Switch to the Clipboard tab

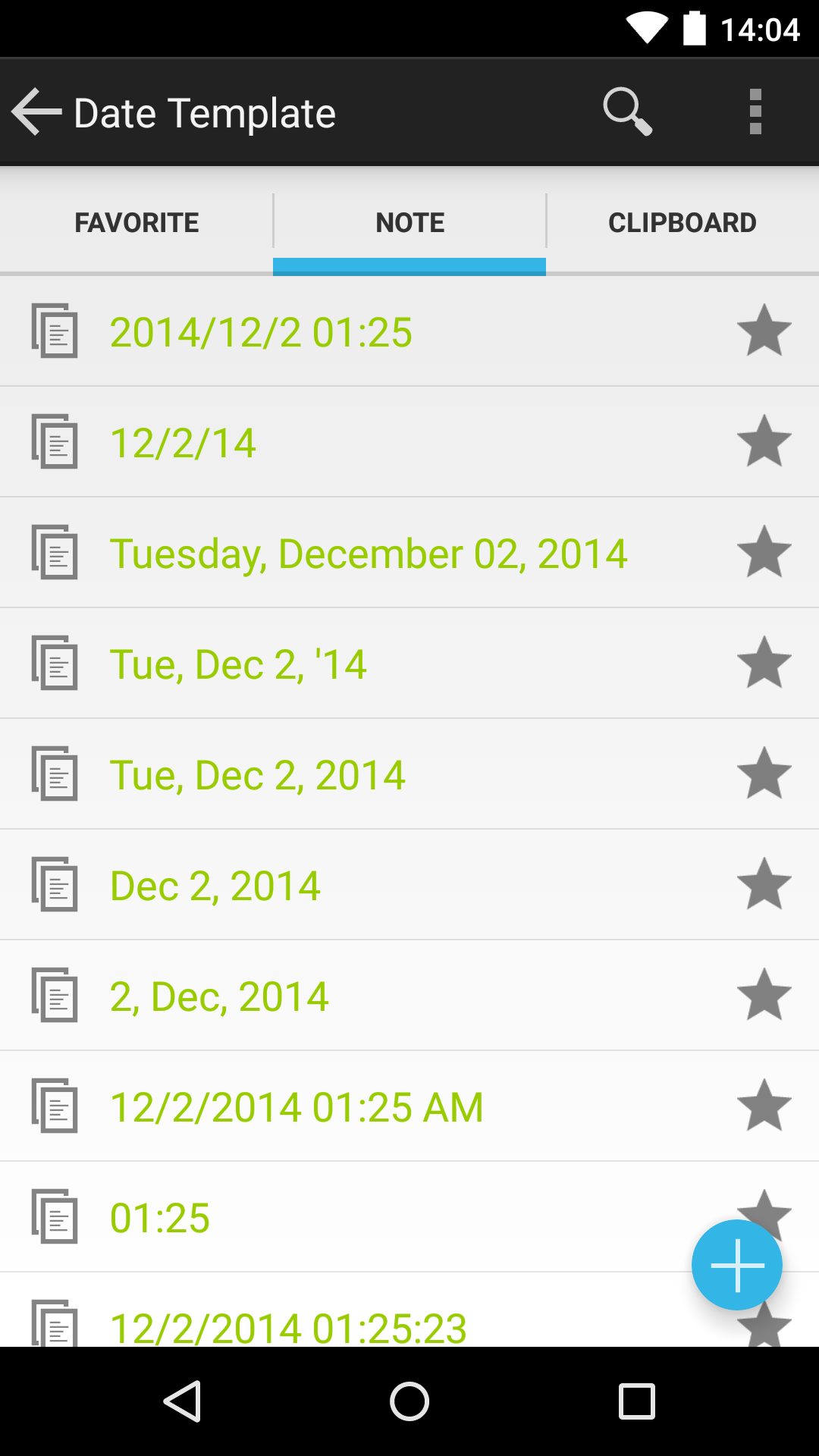[682, 223]
